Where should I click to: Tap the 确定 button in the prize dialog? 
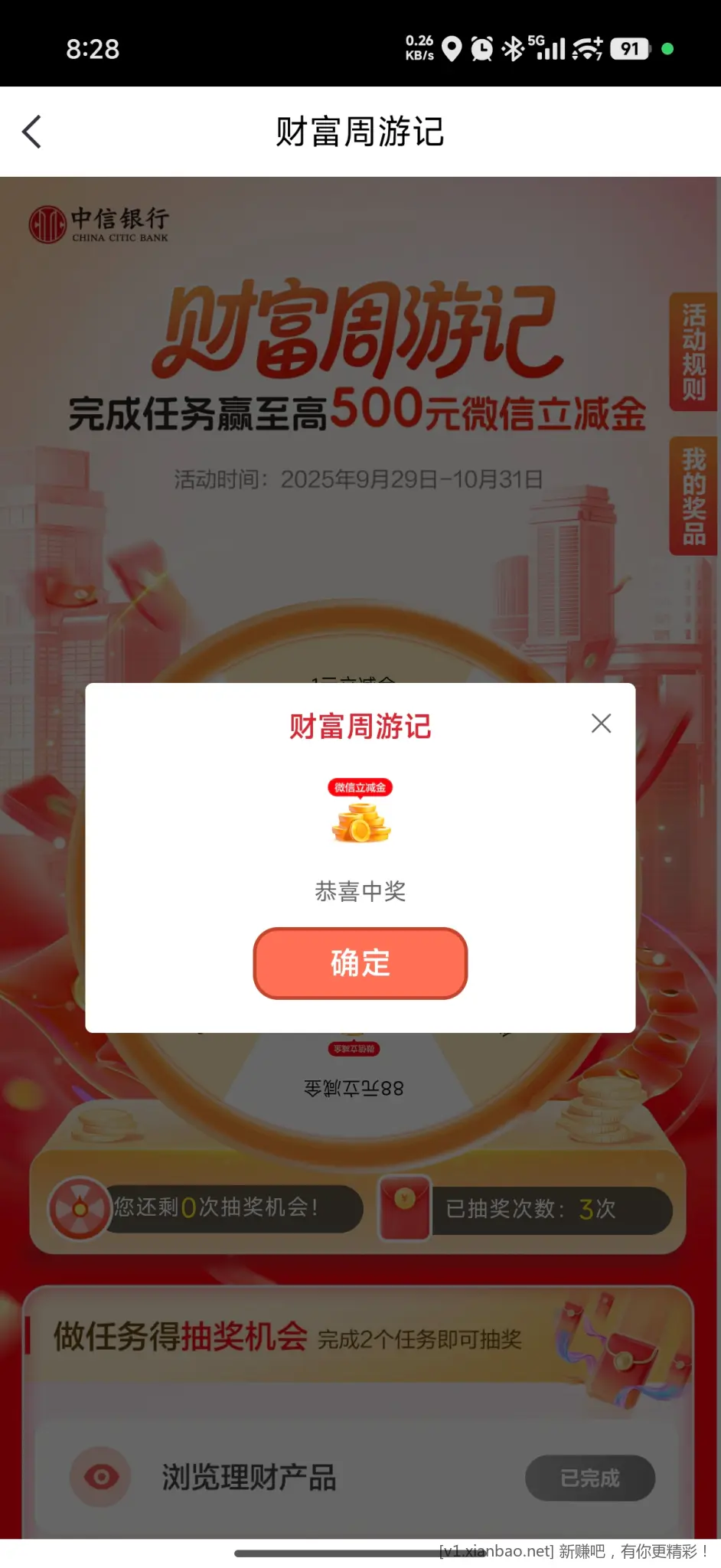pos(360,962)
